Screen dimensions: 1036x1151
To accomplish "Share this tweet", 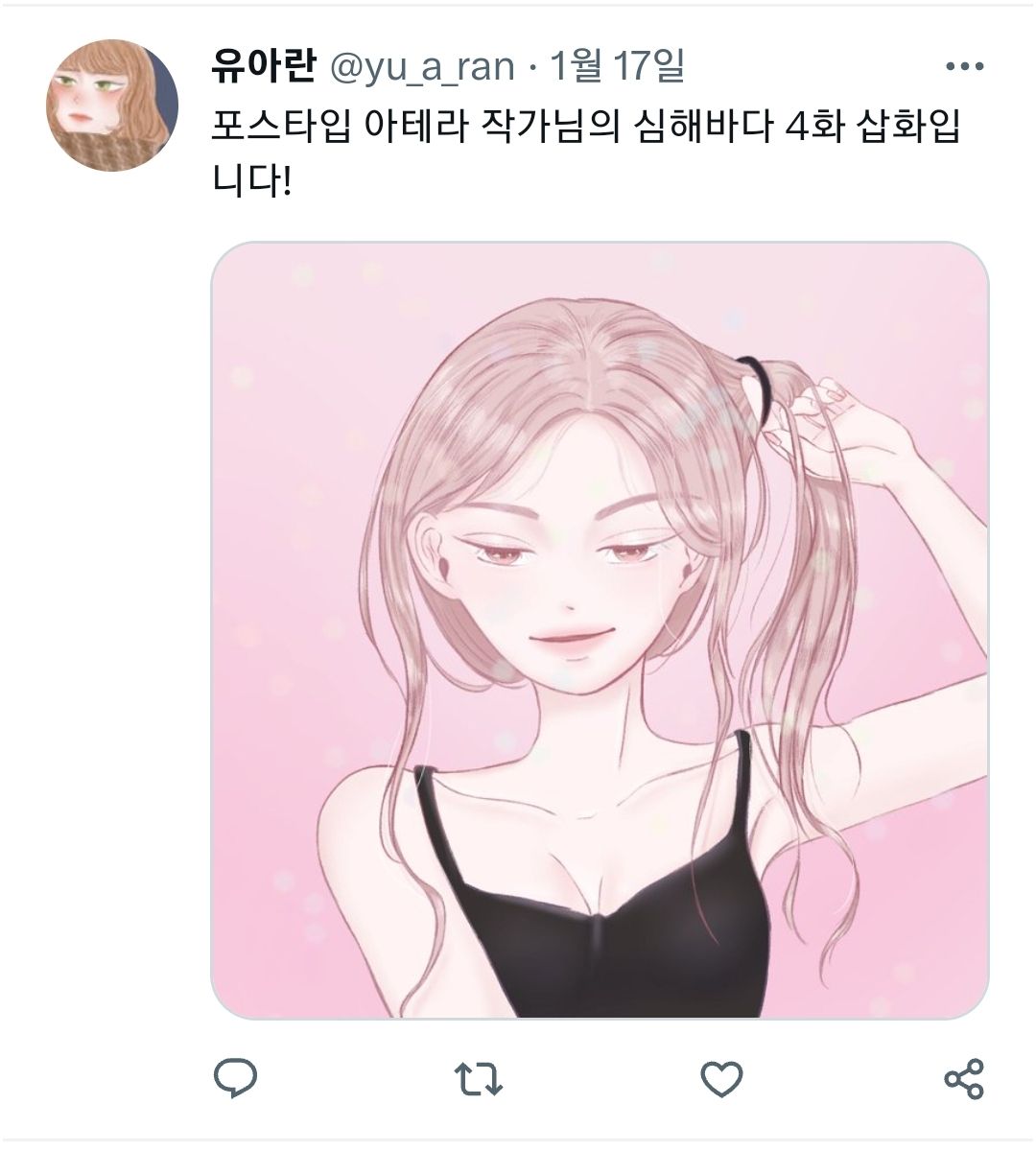I will pos(964,1079).
